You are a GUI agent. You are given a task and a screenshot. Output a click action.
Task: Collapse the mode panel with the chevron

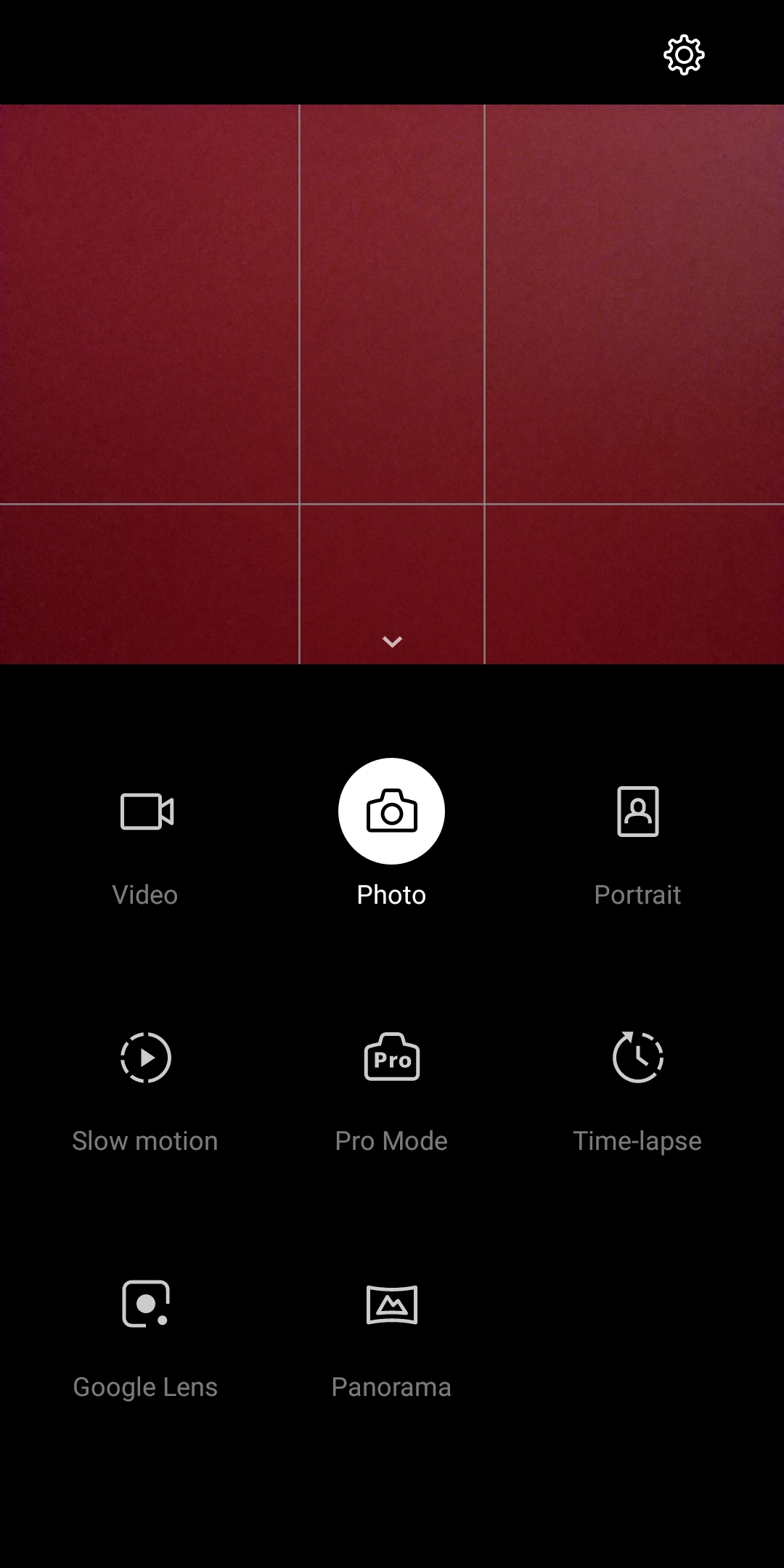(392, 642)
